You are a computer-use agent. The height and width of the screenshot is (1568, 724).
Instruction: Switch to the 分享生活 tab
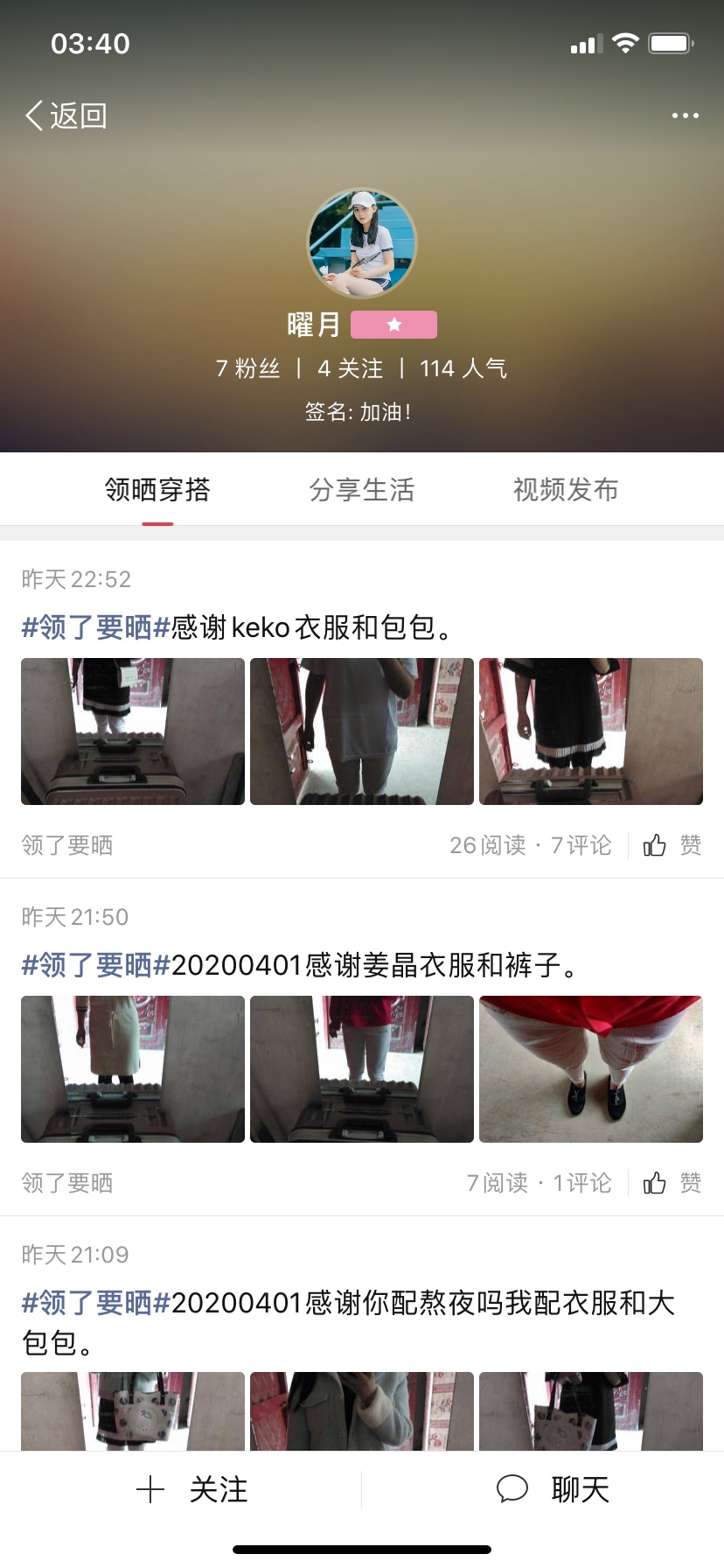(x=362, y=489)
